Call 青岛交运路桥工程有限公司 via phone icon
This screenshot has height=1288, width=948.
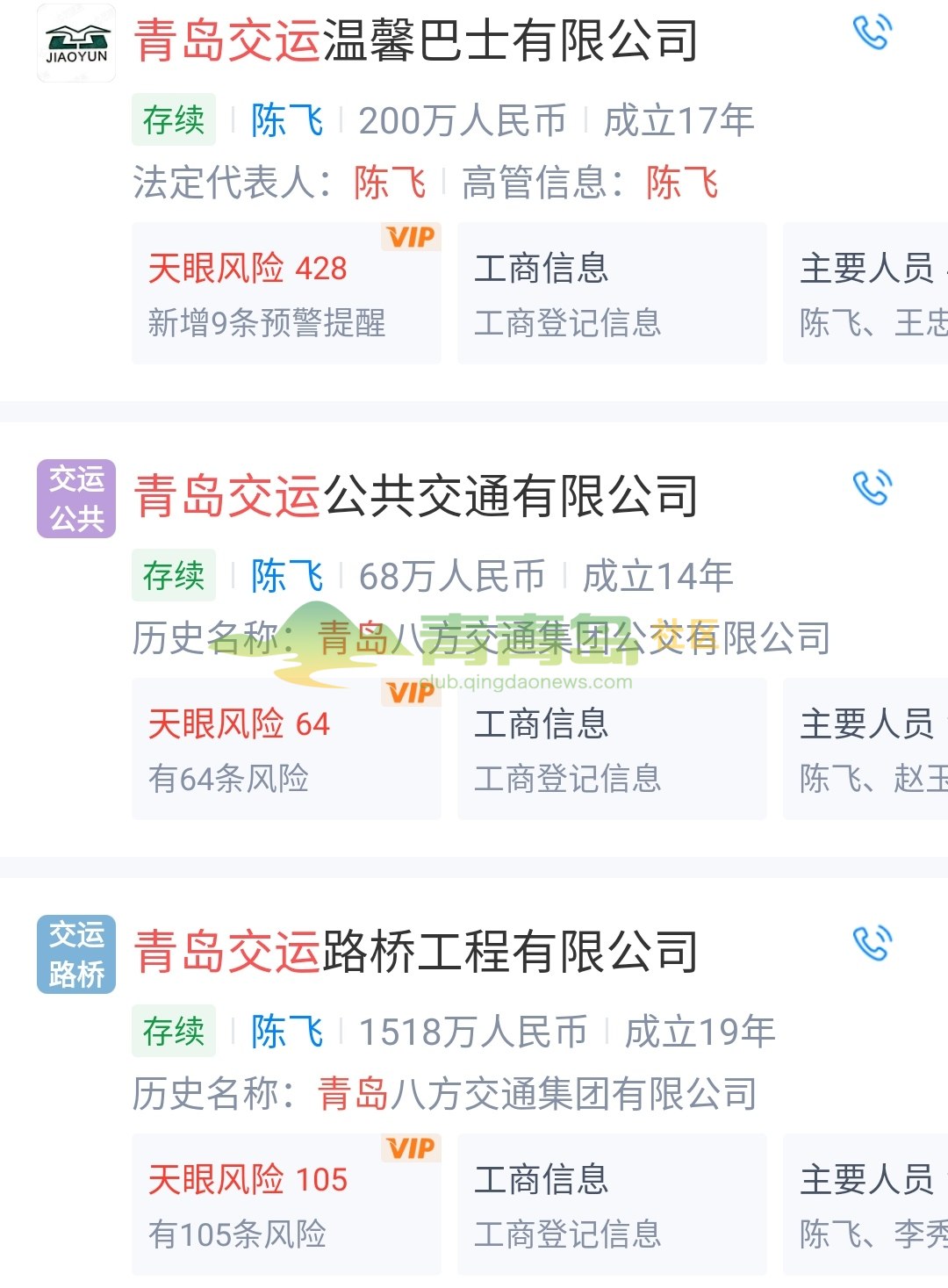coord(872,944)
